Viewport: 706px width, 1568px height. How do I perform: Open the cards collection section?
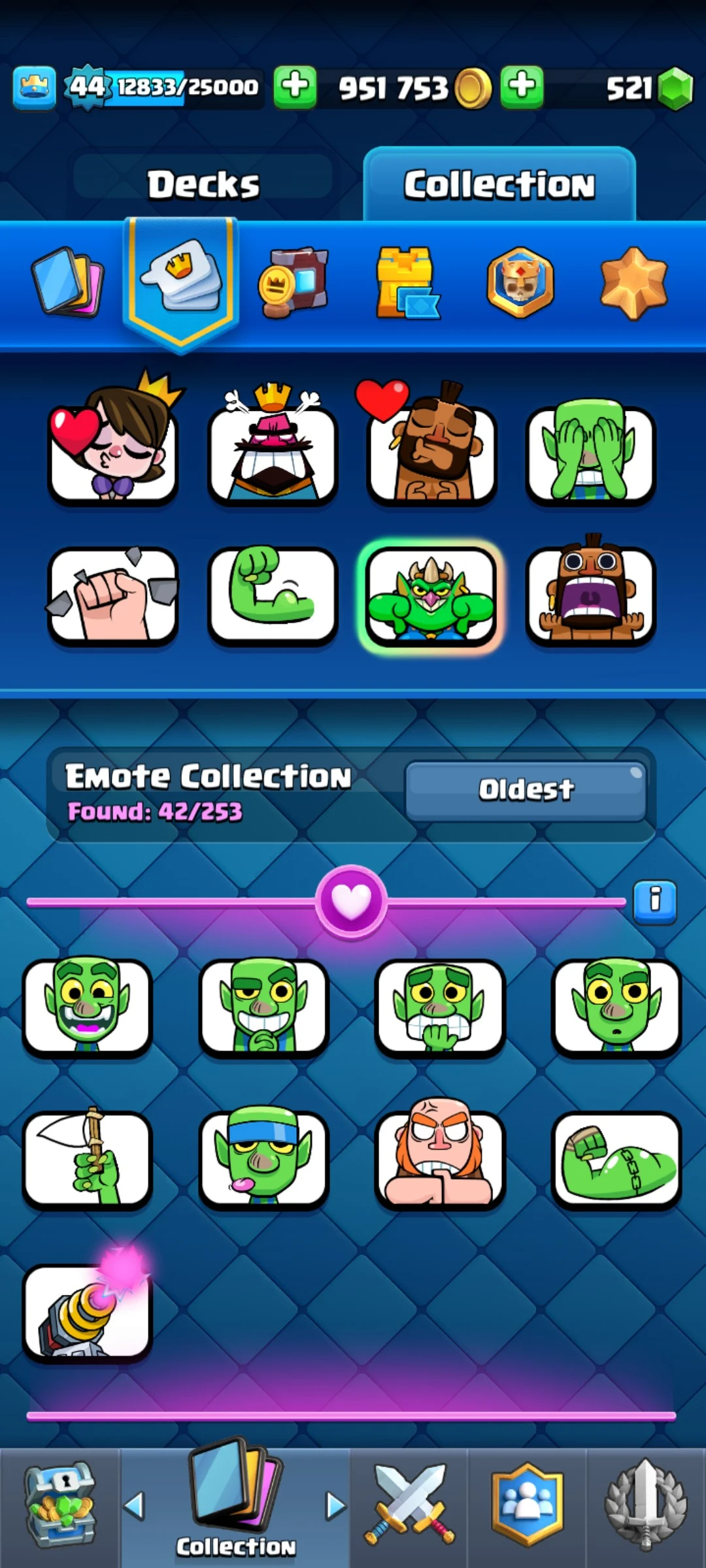pyautogui.click(x=67, y=282)
